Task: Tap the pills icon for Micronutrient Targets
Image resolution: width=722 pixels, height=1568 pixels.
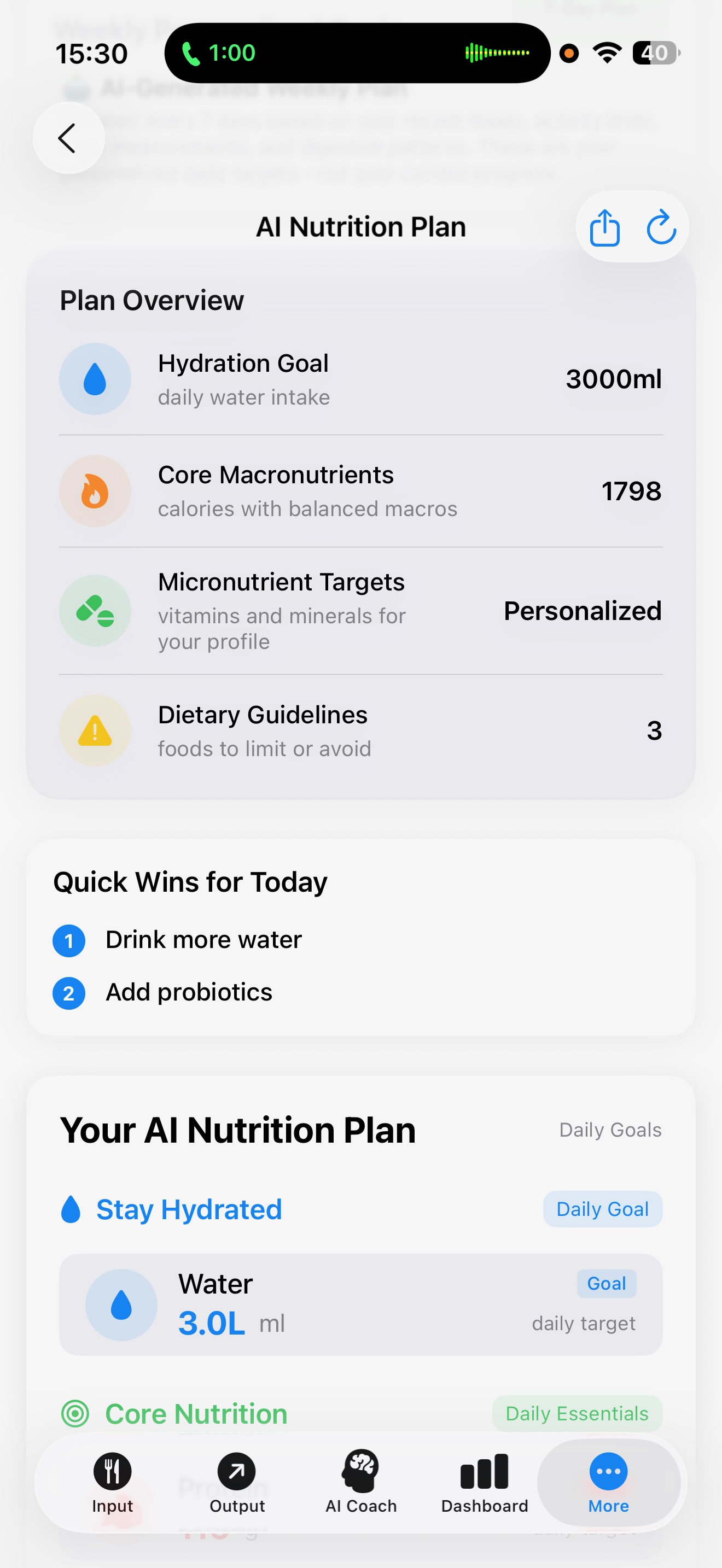Action: 95,611
